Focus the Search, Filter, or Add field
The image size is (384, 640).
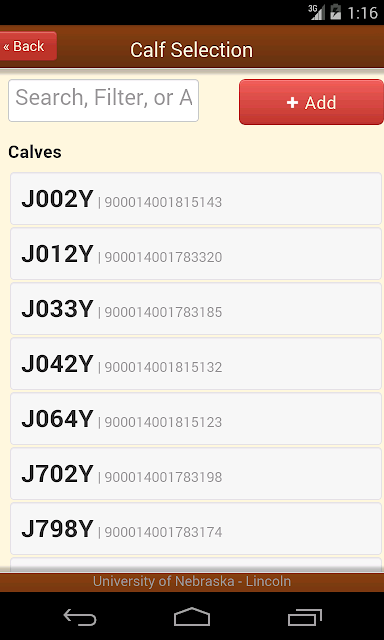104,100
